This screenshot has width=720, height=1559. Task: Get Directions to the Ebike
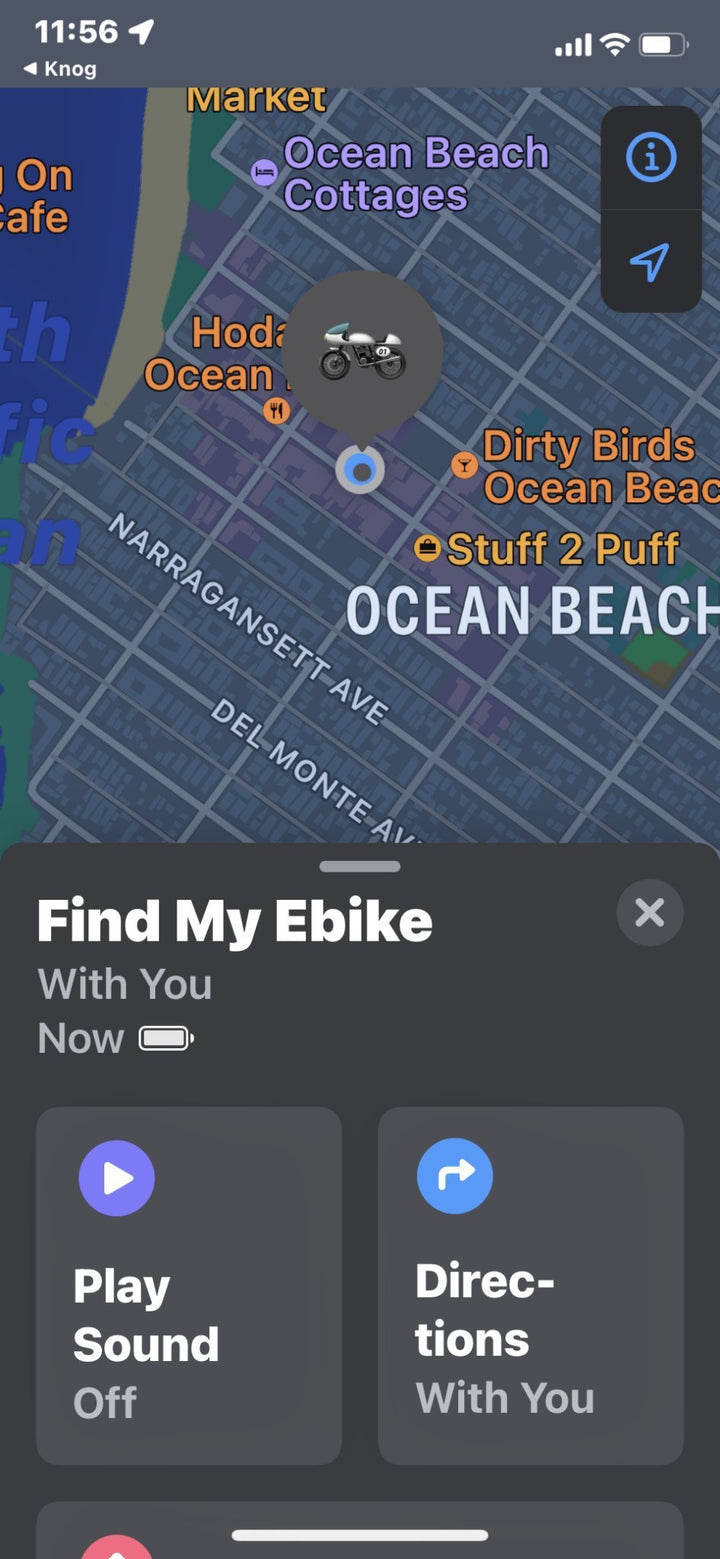[x=530, y=1287]
